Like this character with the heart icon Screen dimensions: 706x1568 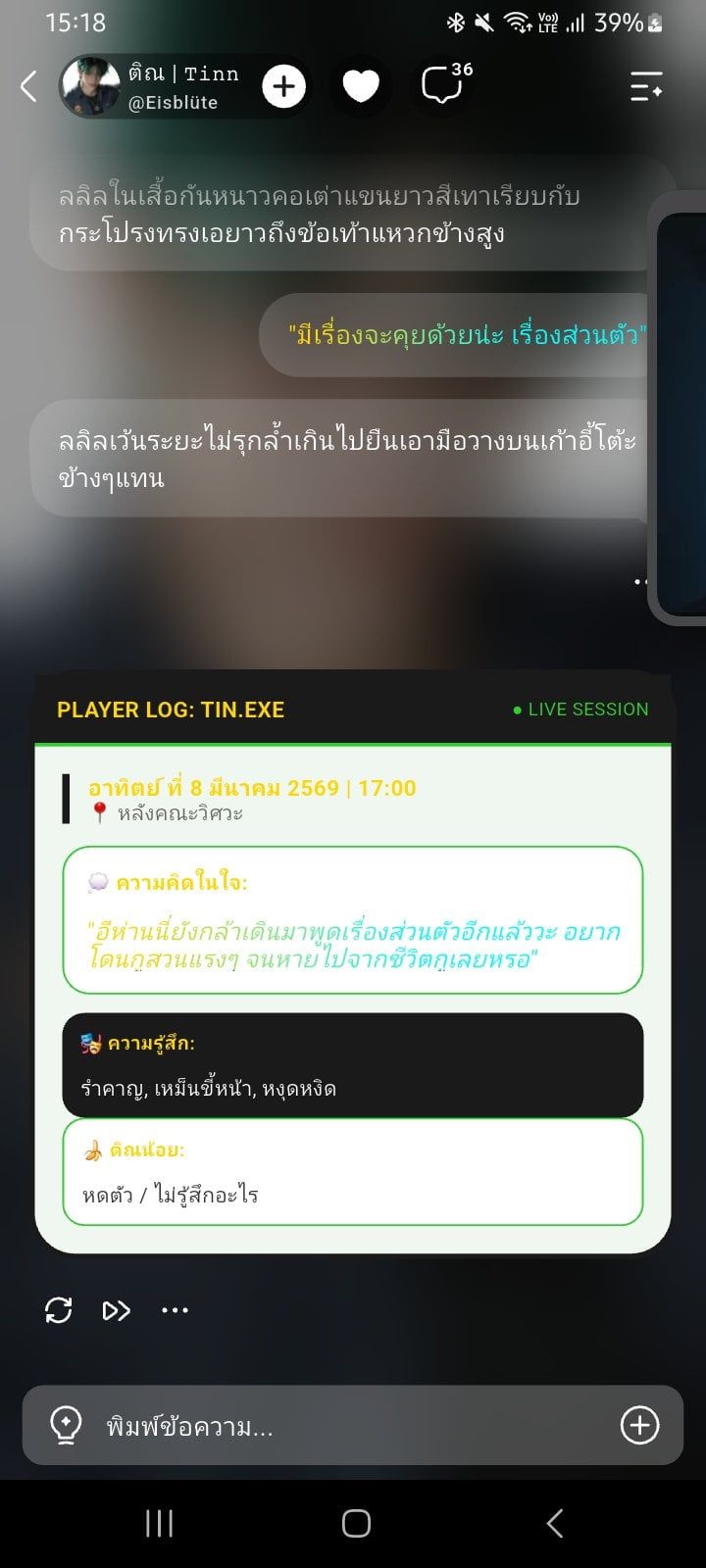coord(361,86)
